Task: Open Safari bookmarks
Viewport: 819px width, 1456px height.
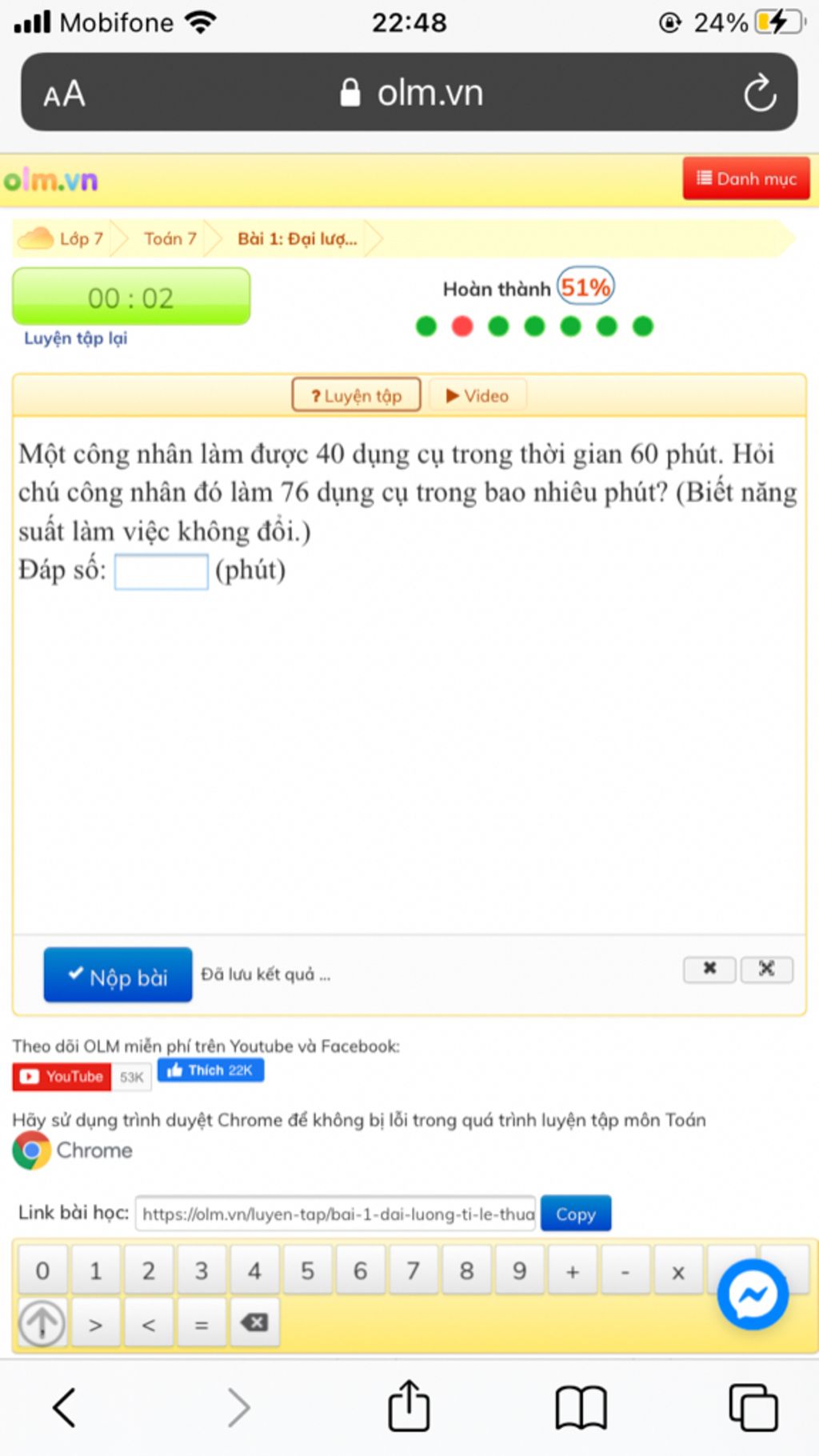Action: tap(581, 1408)
